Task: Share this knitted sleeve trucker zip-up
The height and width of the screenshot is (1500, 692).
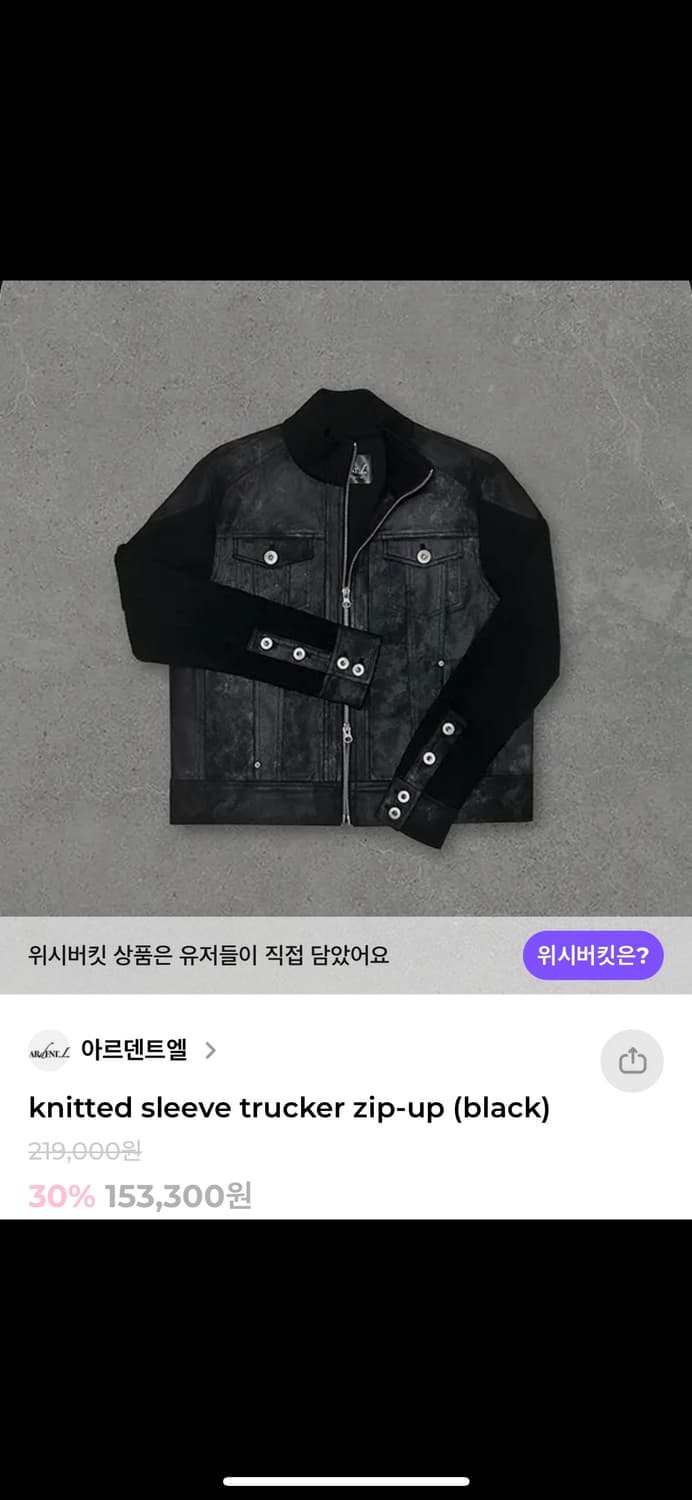Action: tap(632, 1060)
